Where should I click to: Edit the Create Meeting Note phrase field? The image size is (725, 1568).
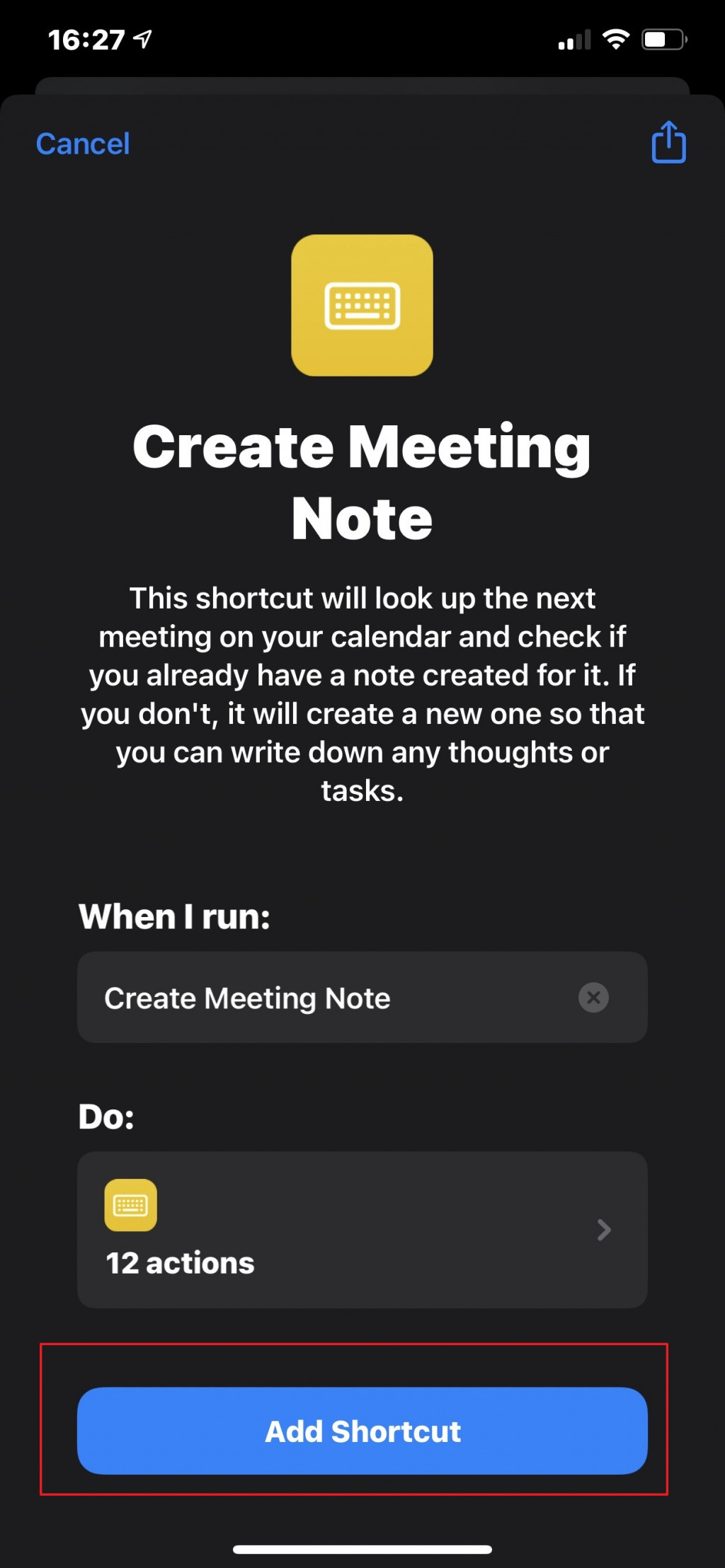coord(319,998)
